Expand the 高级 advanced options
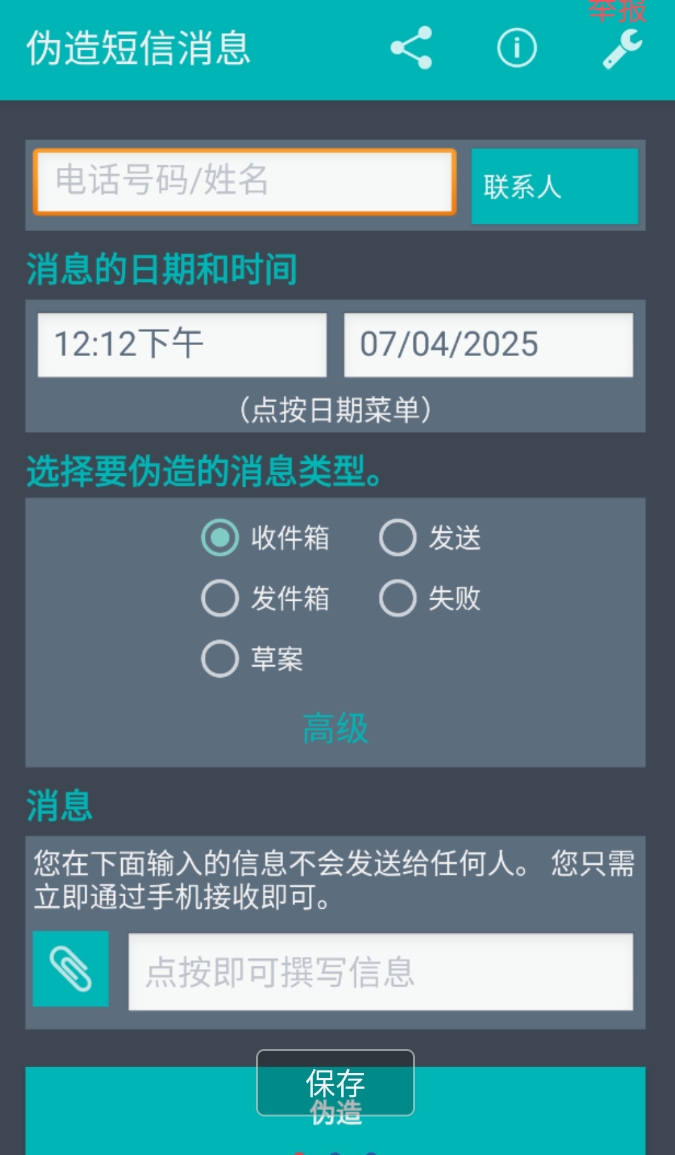675x1155 pixels. (x=335, y=729)
